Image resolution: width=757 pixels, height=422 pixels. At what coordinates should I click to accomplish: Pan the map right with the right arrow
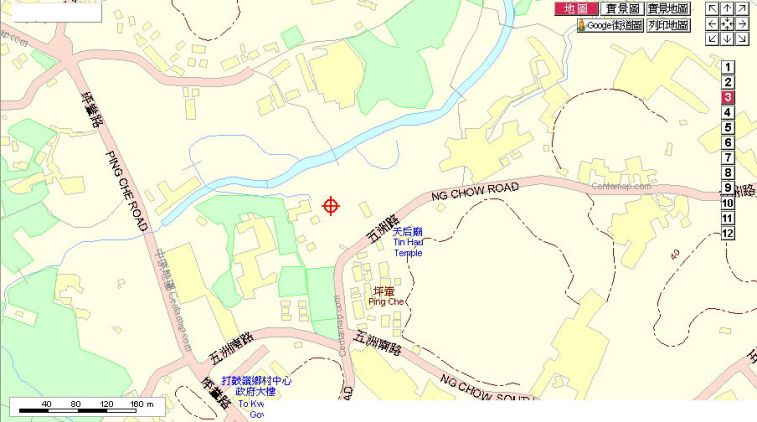point(742,24)
